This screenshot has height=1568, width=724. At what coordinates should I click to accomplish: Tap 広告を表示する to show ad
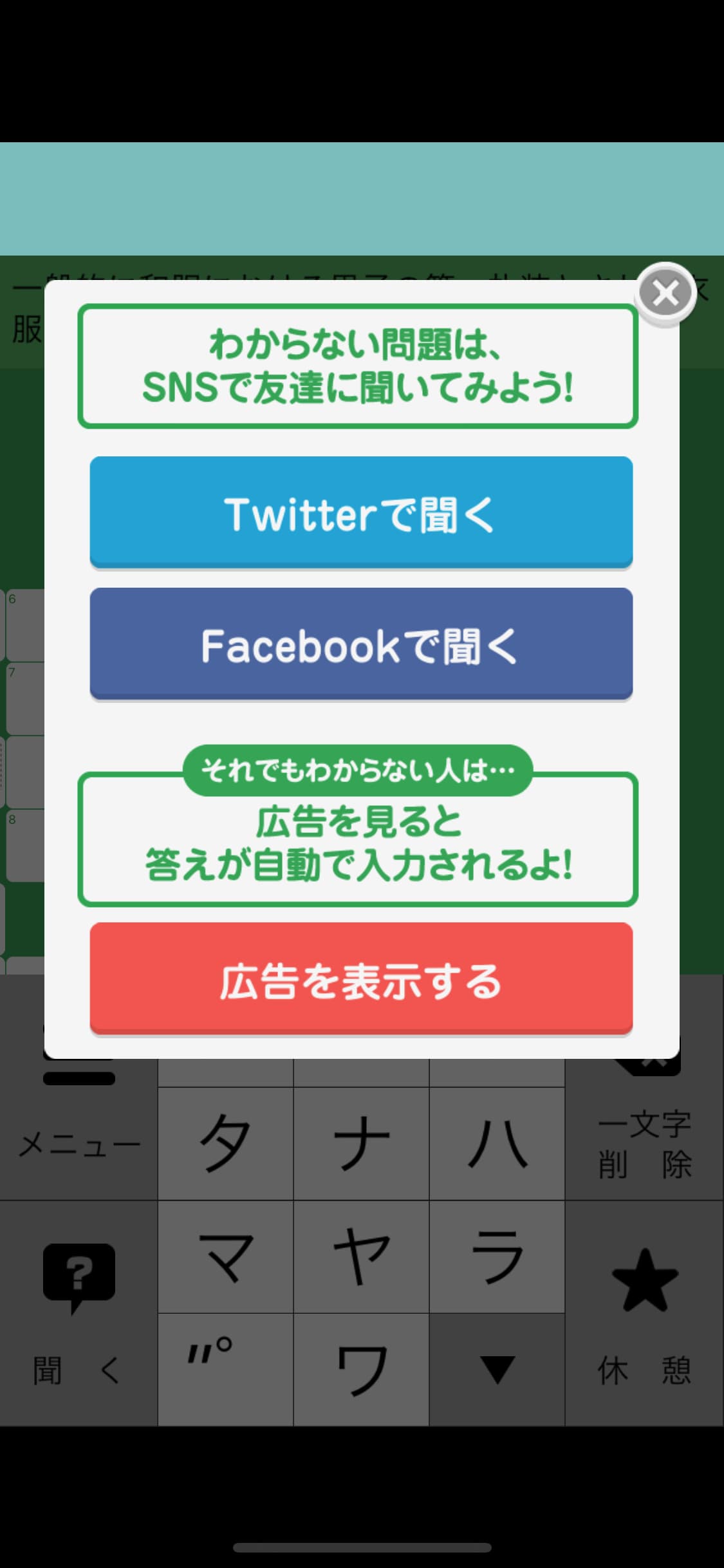click(361, 979)
